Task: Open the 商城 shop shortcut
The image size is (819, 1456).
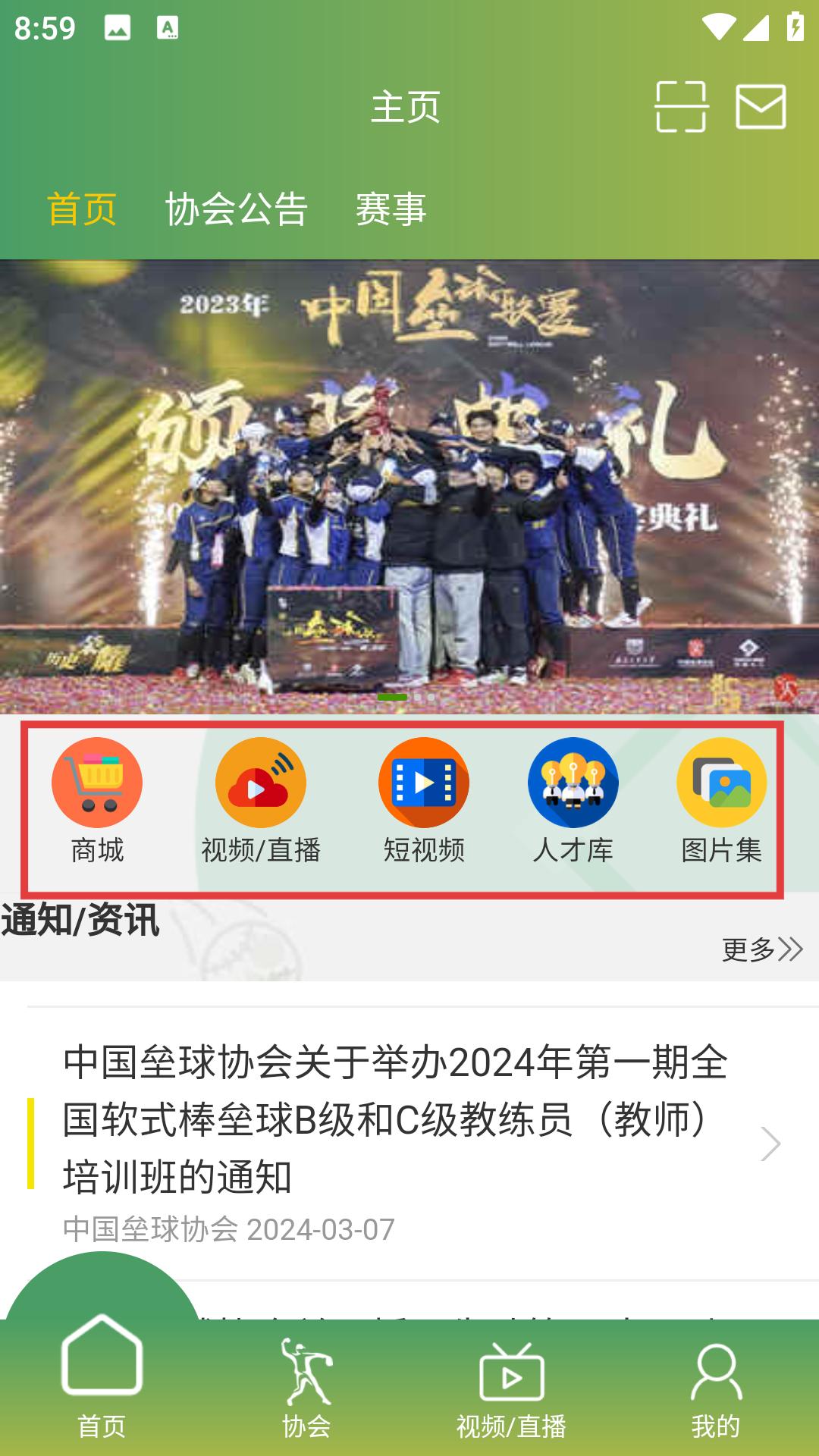Action: click(97, 801)
